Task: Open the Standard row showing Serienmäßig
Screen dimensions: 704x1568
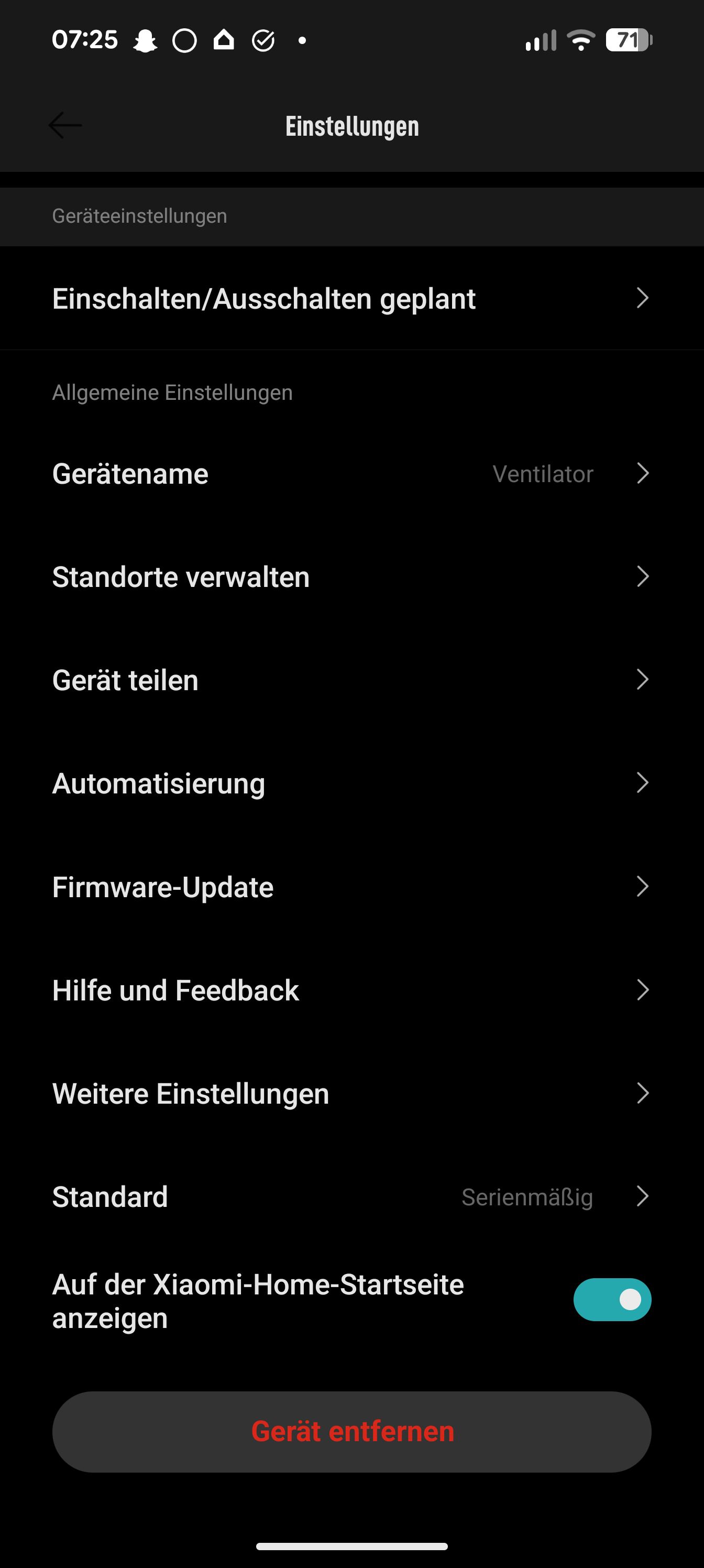Action: [x=351, y=1196]
